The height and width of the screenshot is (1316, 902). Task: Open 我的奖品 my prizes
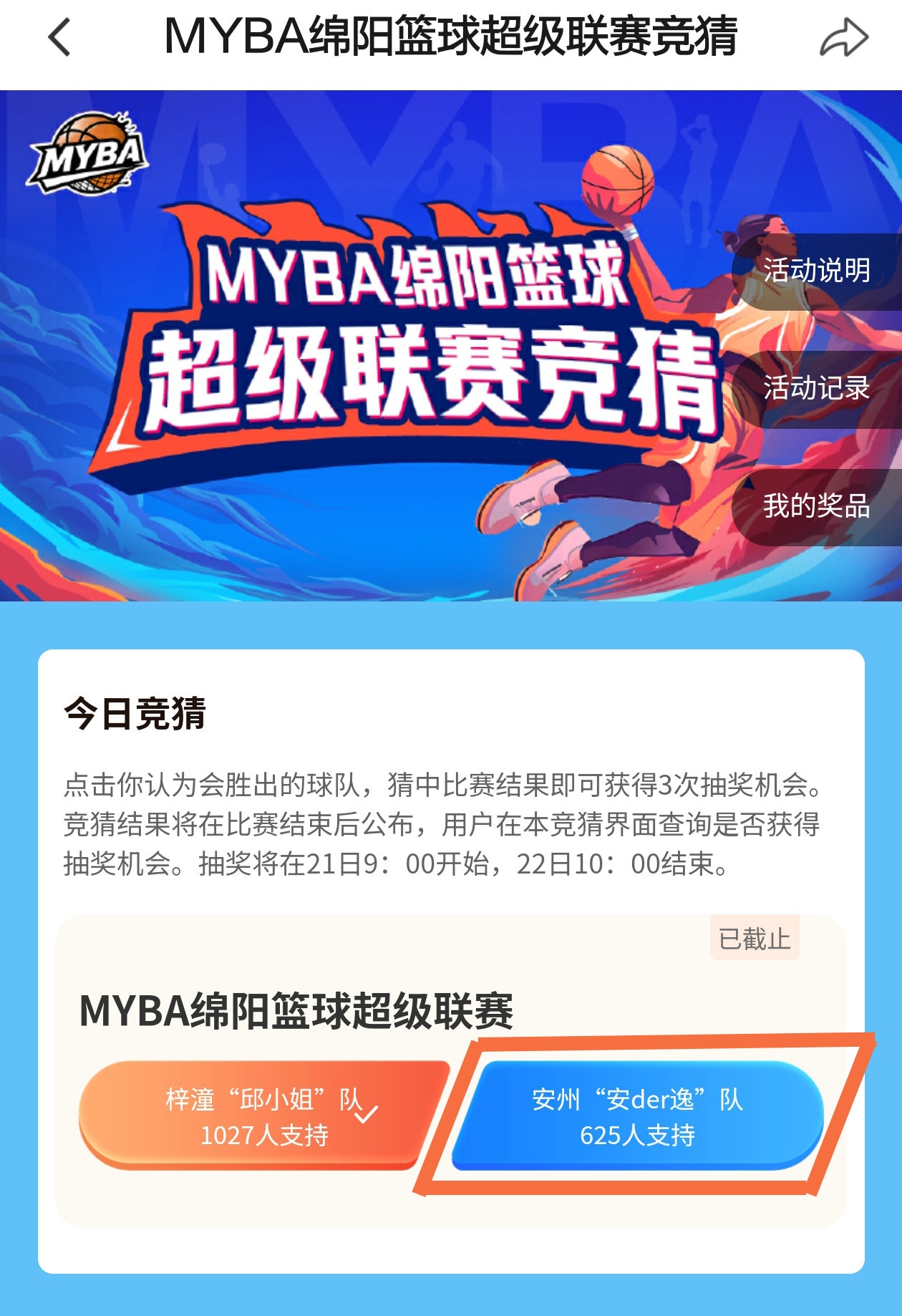tap(816, 506)
